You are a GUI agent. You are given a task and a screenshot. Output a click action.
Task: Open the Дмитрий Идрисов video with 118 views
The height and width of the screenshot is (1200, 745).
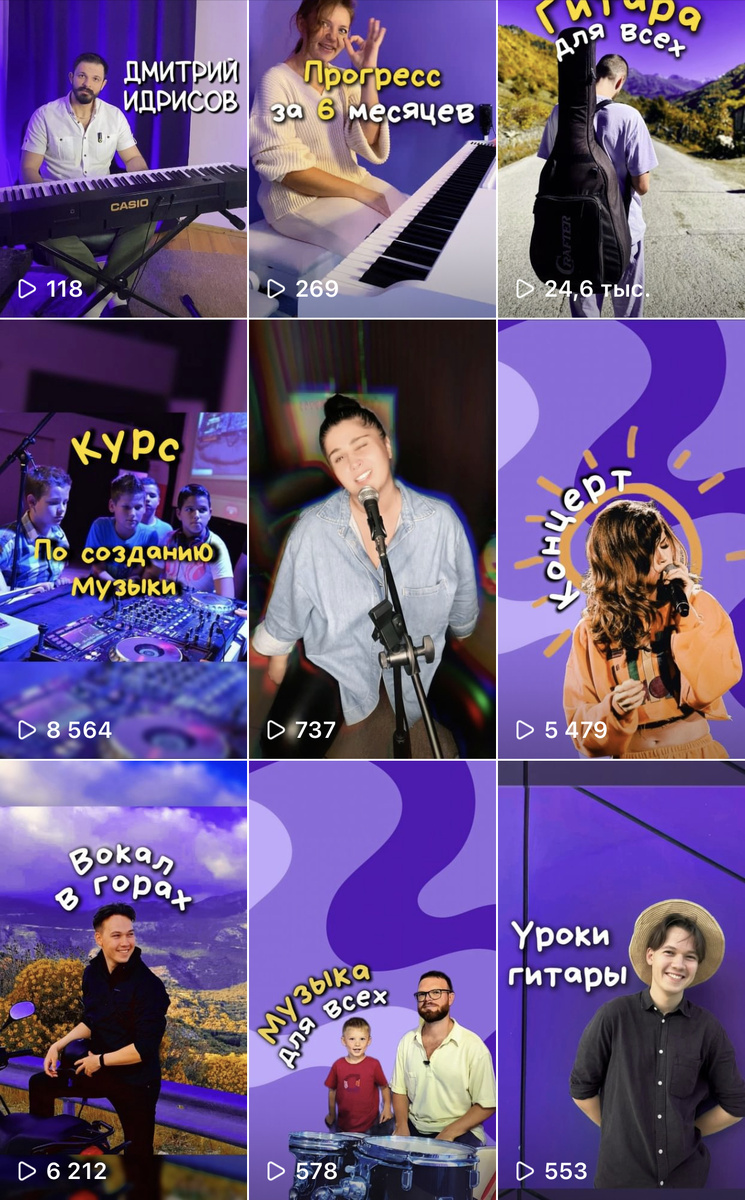pyautogui.click(x=123, y=158)
